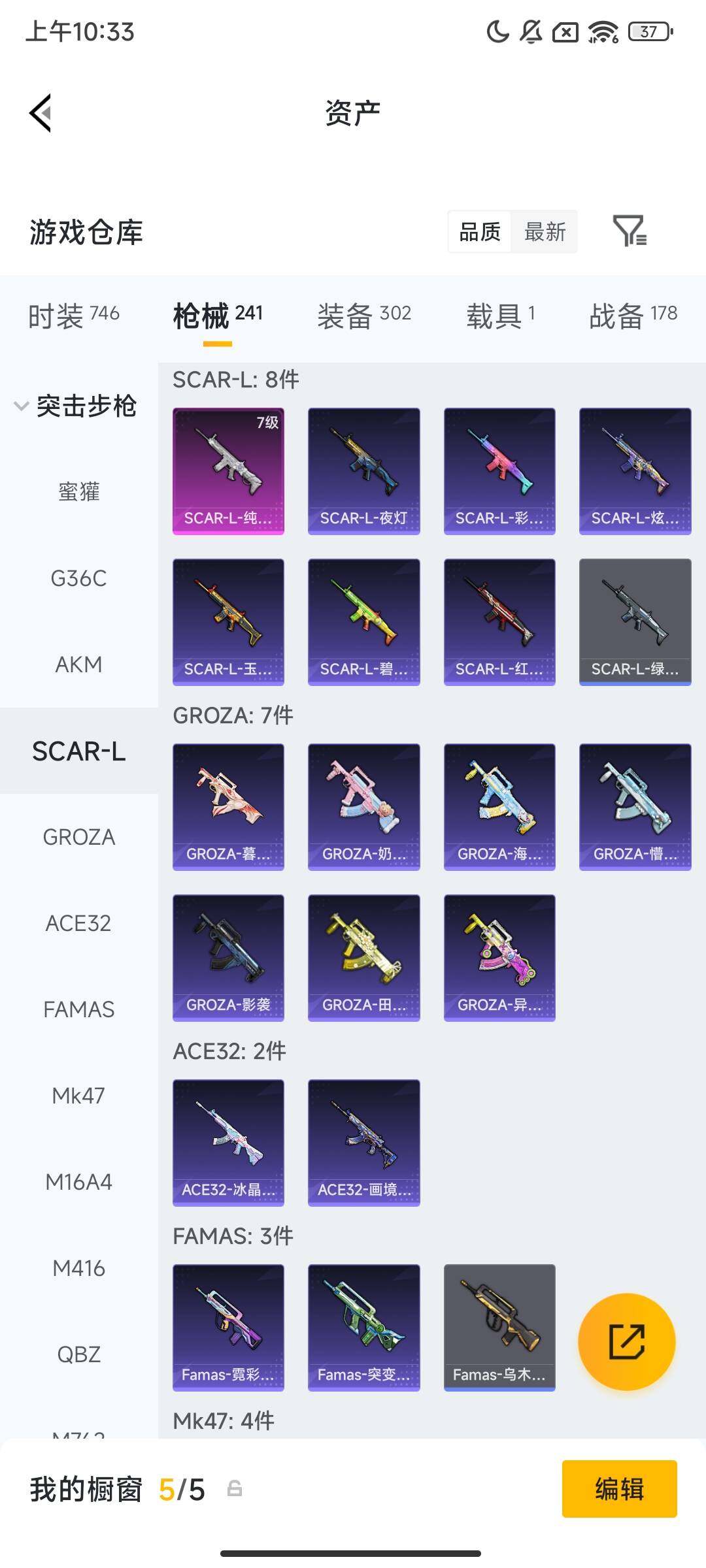The image size is (706, 1568).
Task: View the ACE32-冰晶 skin
Action: coord(228,1142)
